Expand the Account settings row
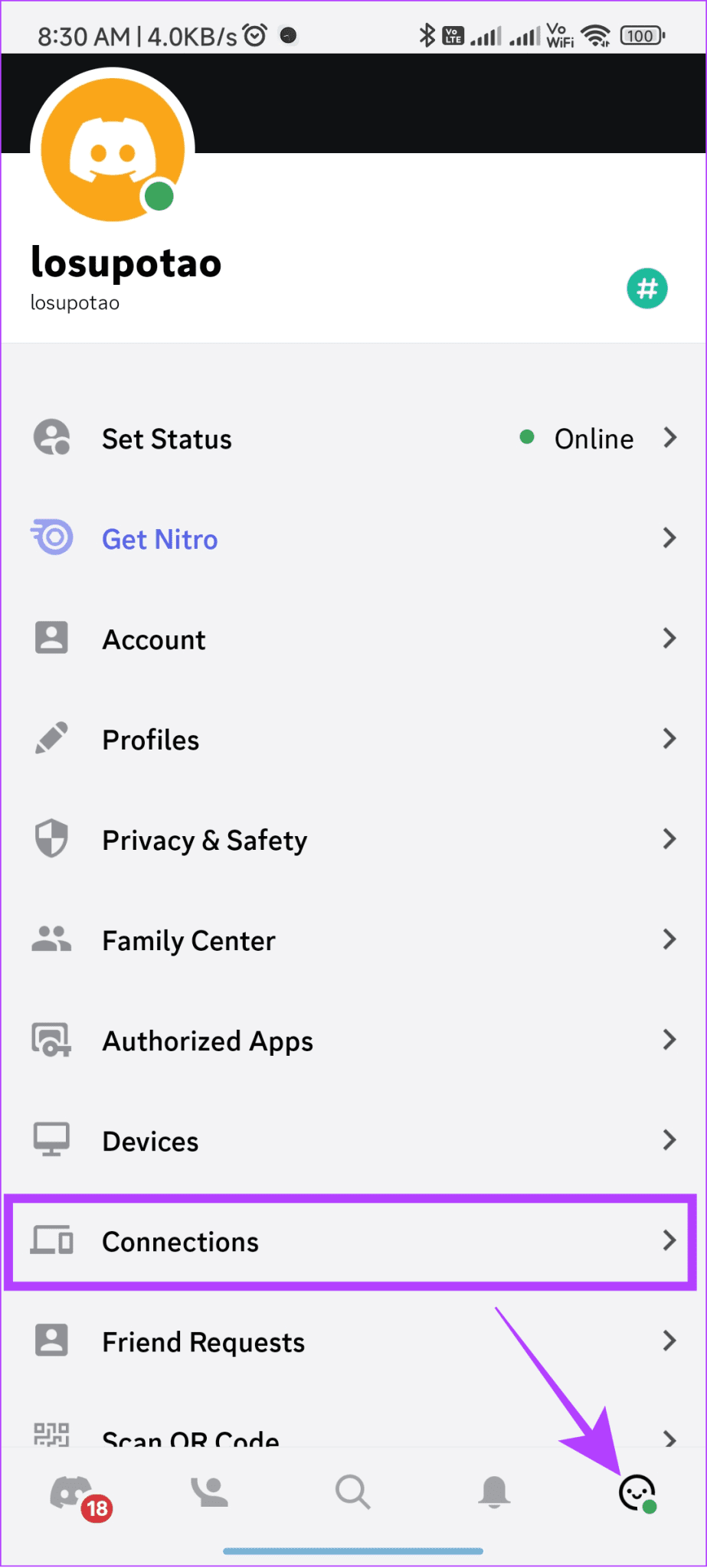 [352, 639]
